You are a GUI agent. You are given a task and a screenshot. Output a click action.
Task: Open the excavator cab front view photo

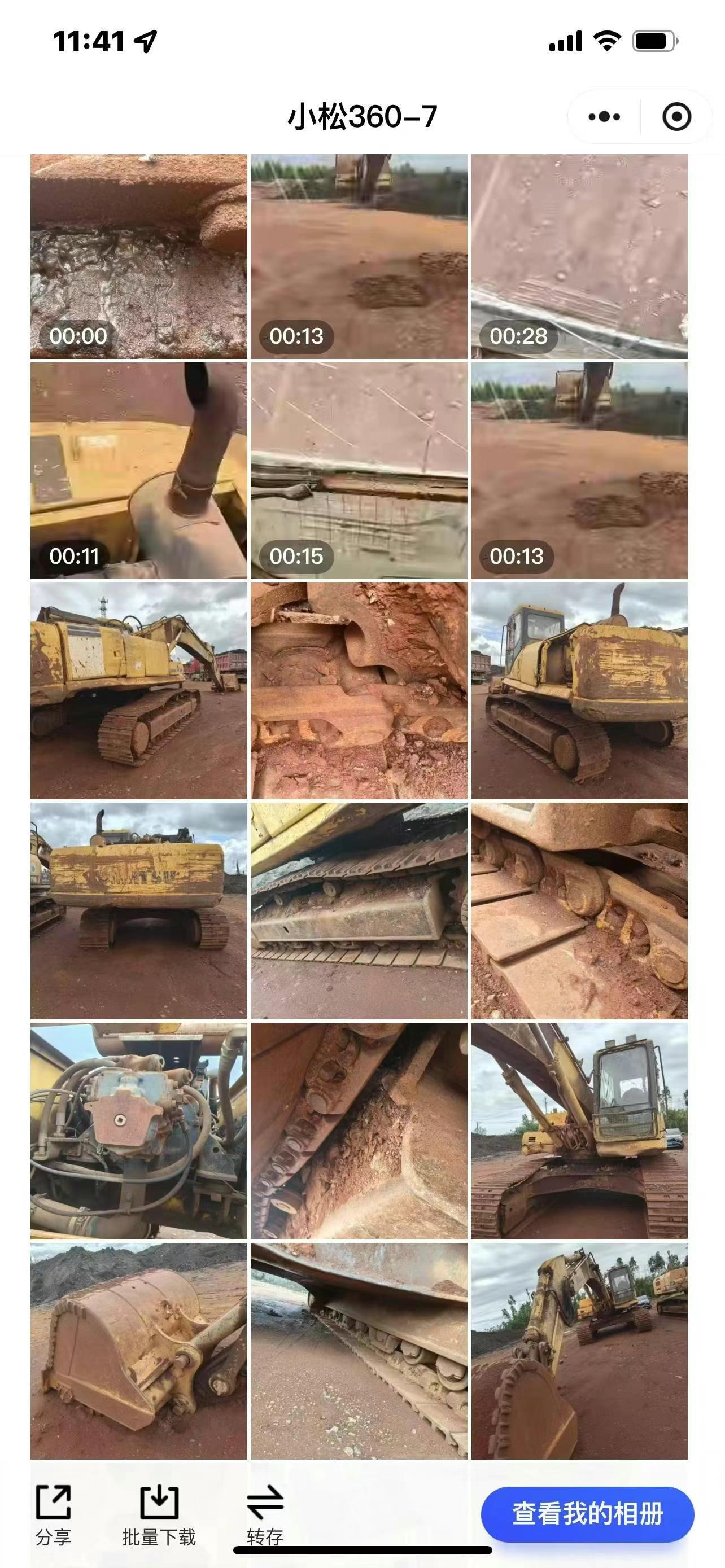pyautogui.click(x=579, y=1131)
